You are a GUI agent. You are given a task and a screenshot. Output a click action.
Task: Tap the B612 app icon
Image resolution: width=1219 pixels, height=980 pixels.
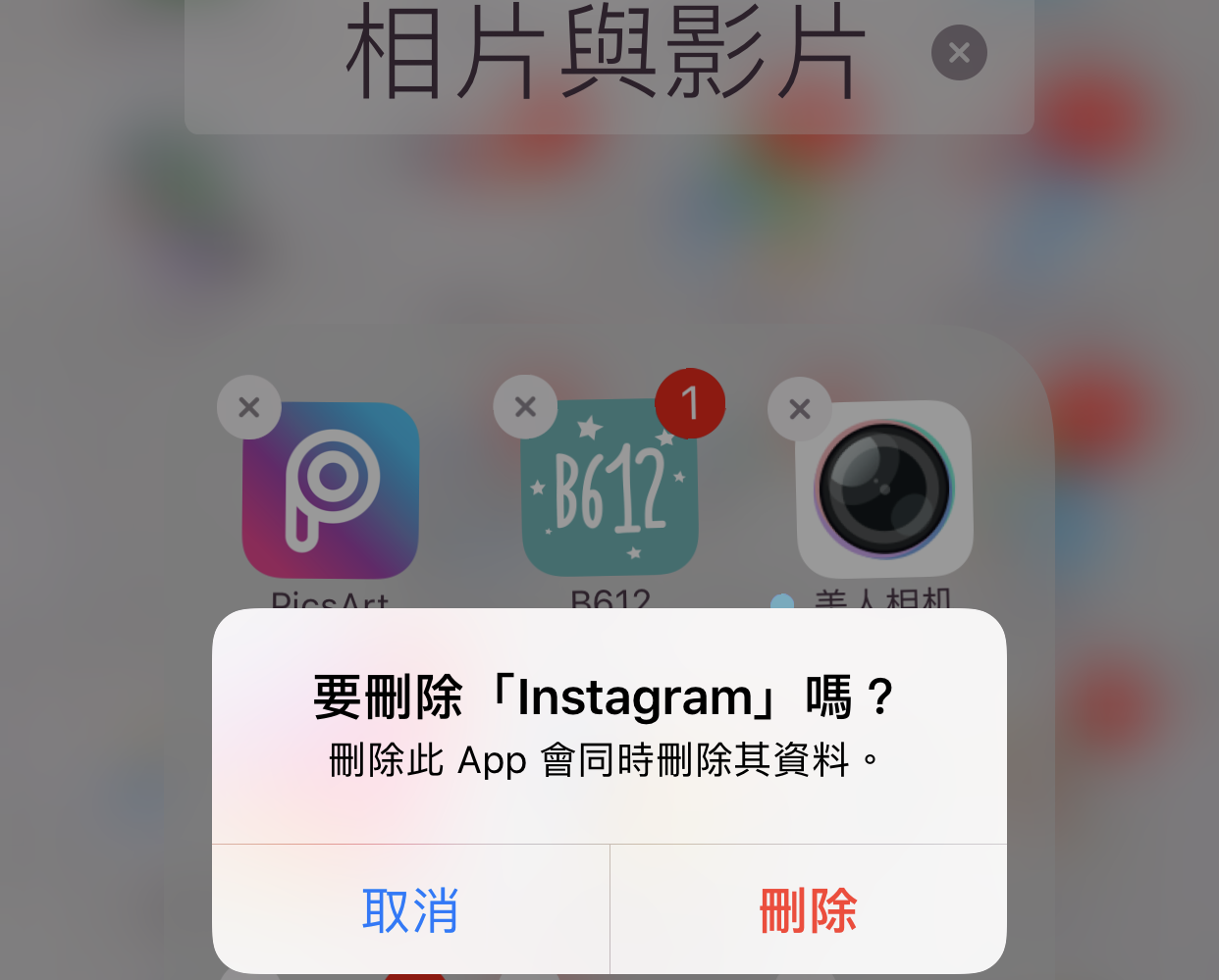pos(609,489)
